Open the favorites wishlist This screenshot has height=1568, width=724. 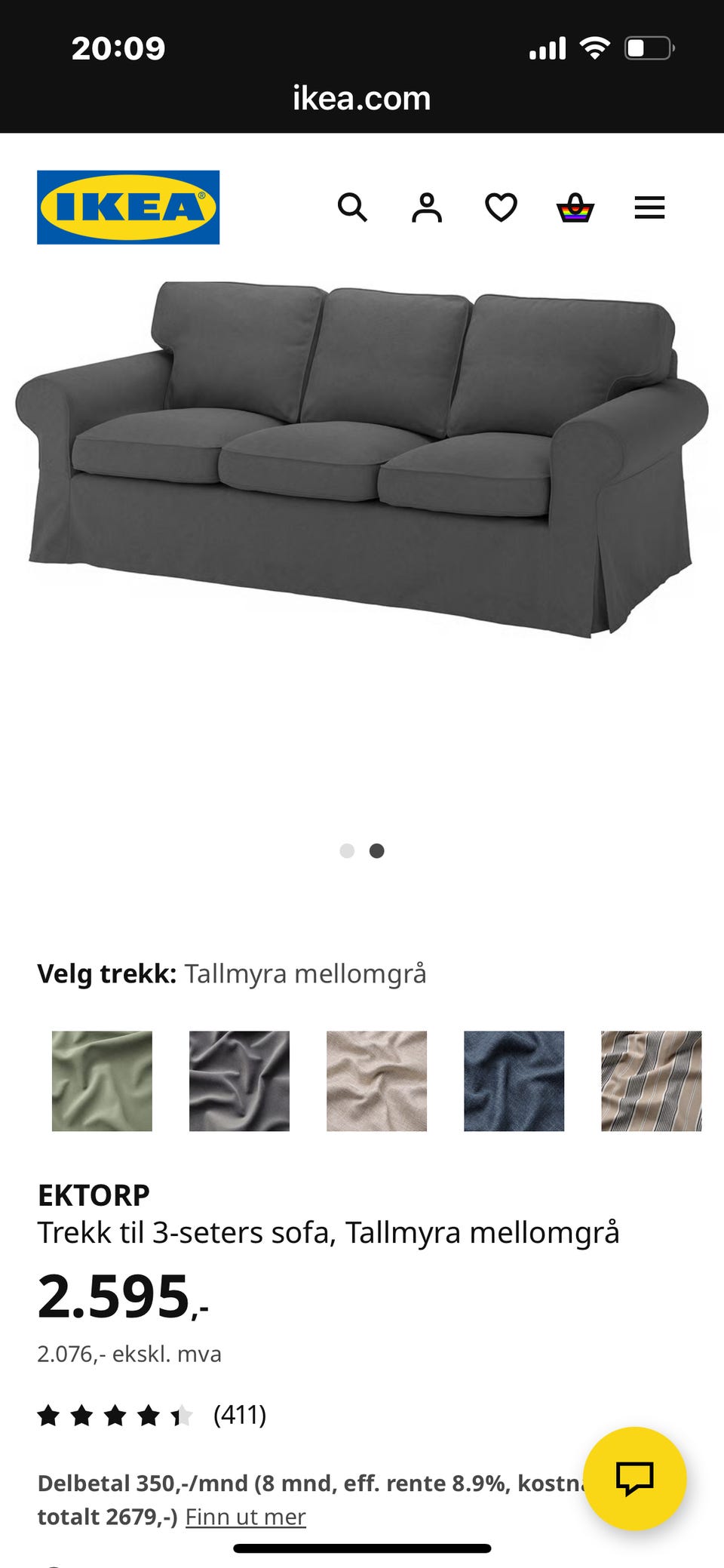[x=500, y=208]
